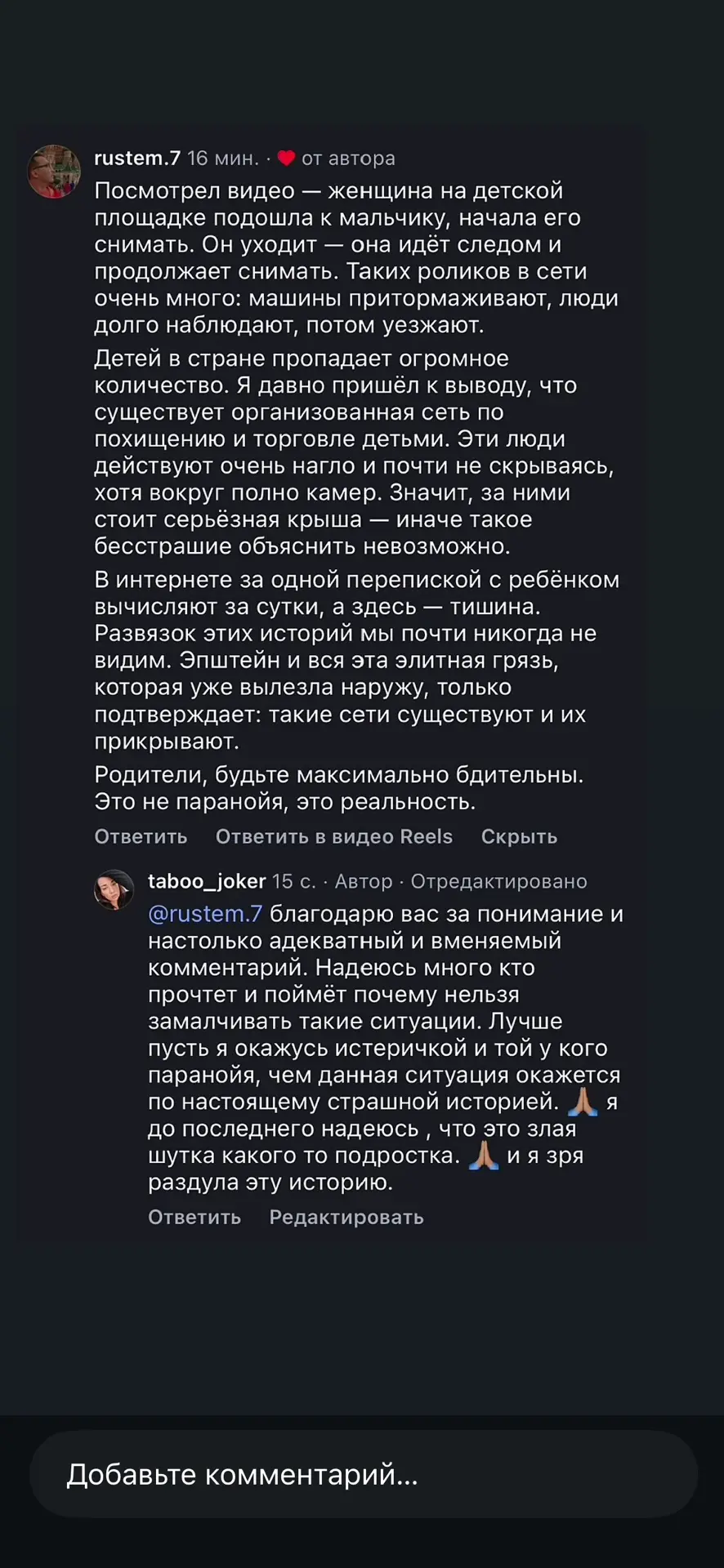Open the taboo_joker username link
724x1568 pixels.
pyautogui.click(x=207, y=881)
